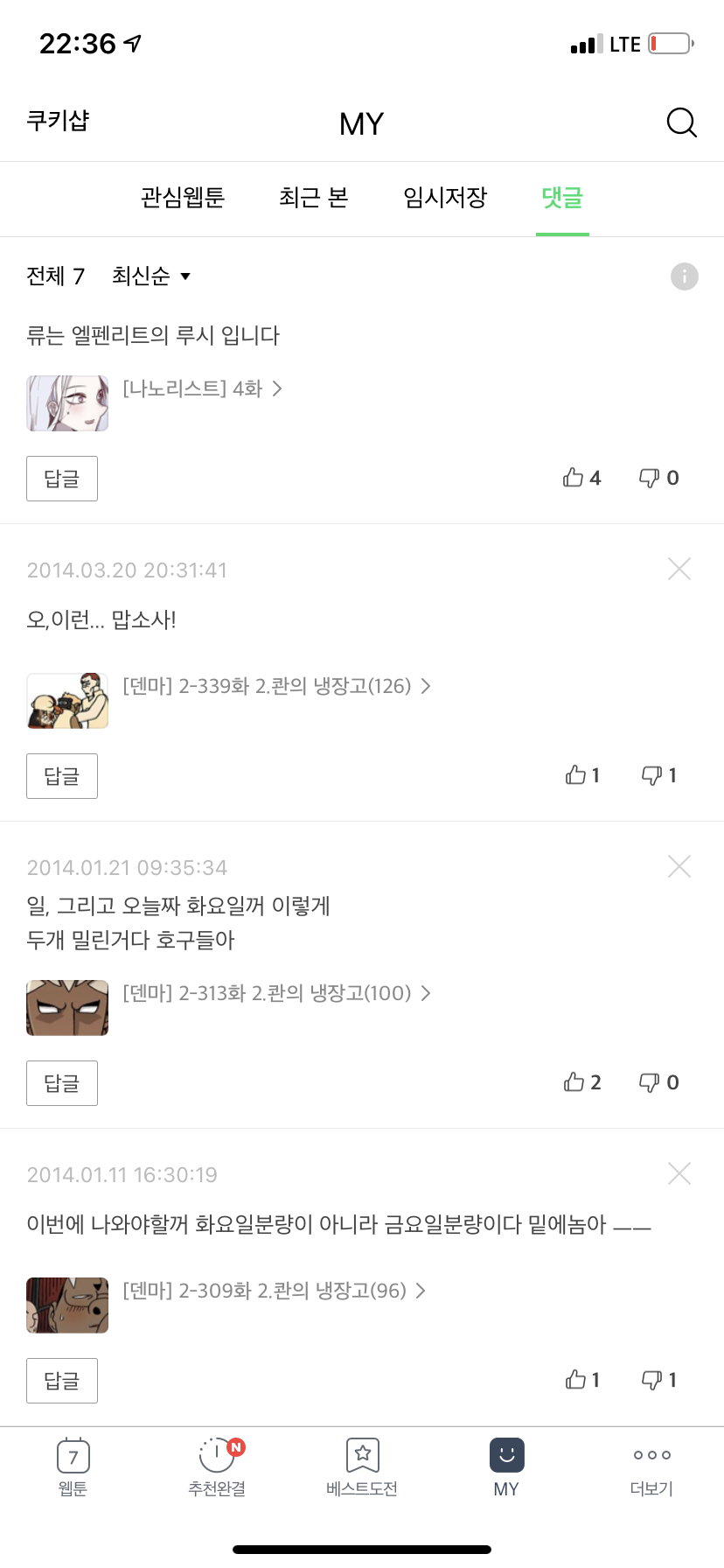The height and width of the screenshot is (1568, 724).
Task: Open [덴마] 2-339화 episode link
Action: (x=276, y=686)
